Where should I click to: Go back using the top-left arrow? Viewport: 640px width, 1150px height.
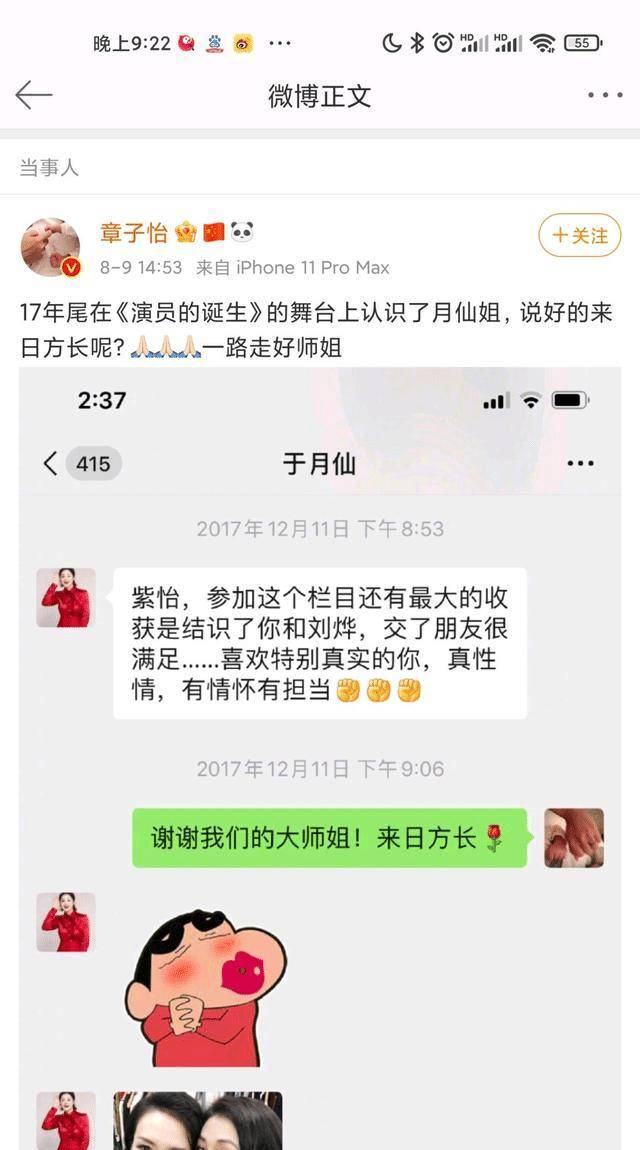(33, 96)
